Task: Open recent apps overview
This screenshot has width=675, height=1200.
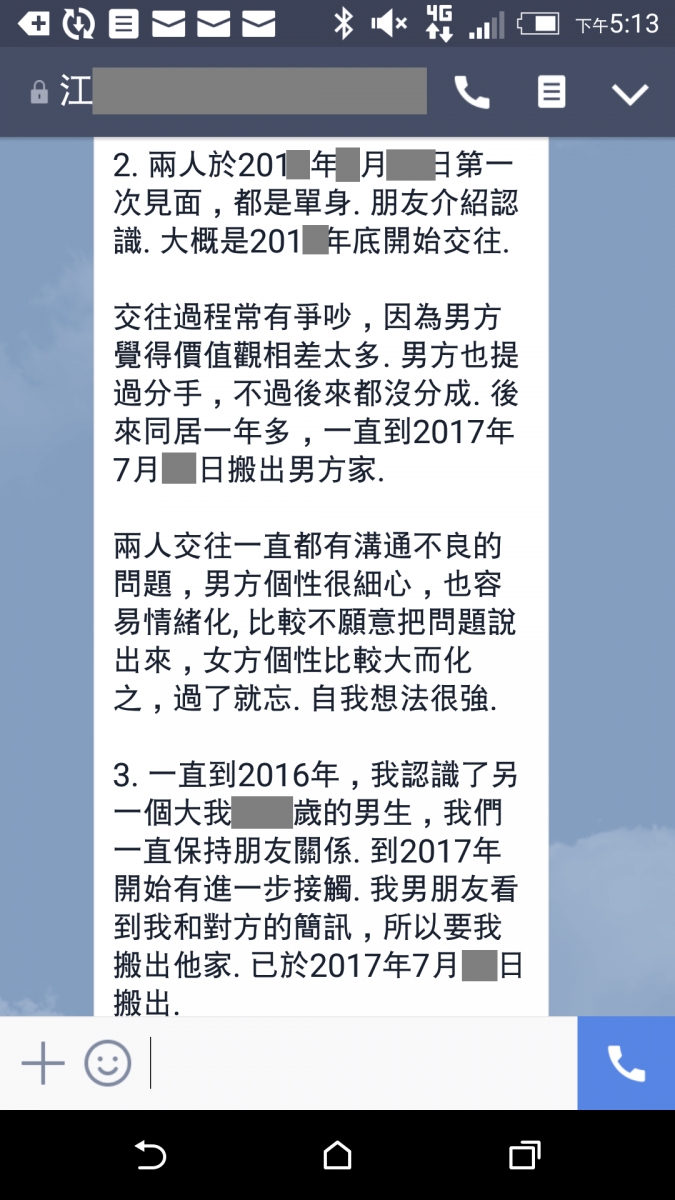Action: pyautogui.click(x=525, y=1155)
